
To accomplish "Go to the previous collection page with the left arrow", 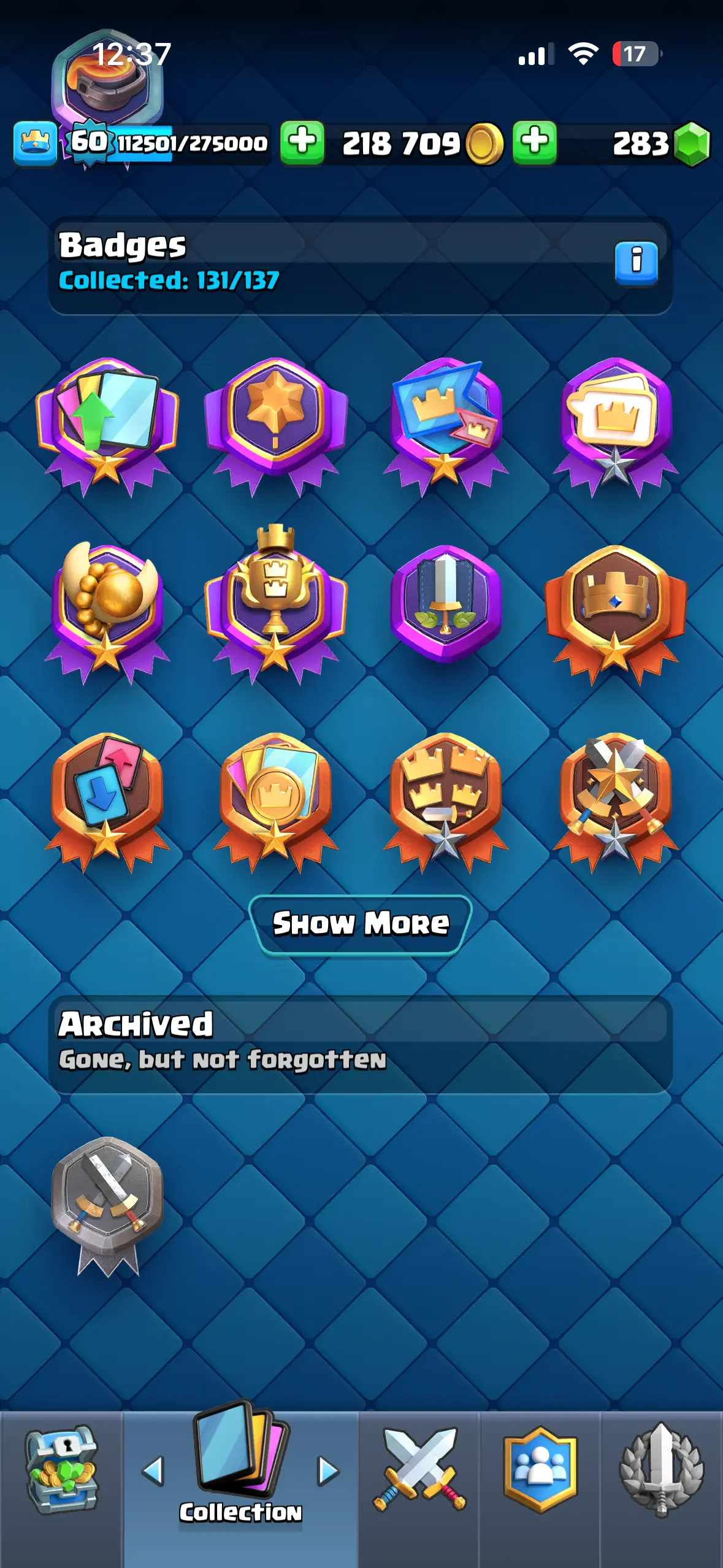I will [153, 1471].
